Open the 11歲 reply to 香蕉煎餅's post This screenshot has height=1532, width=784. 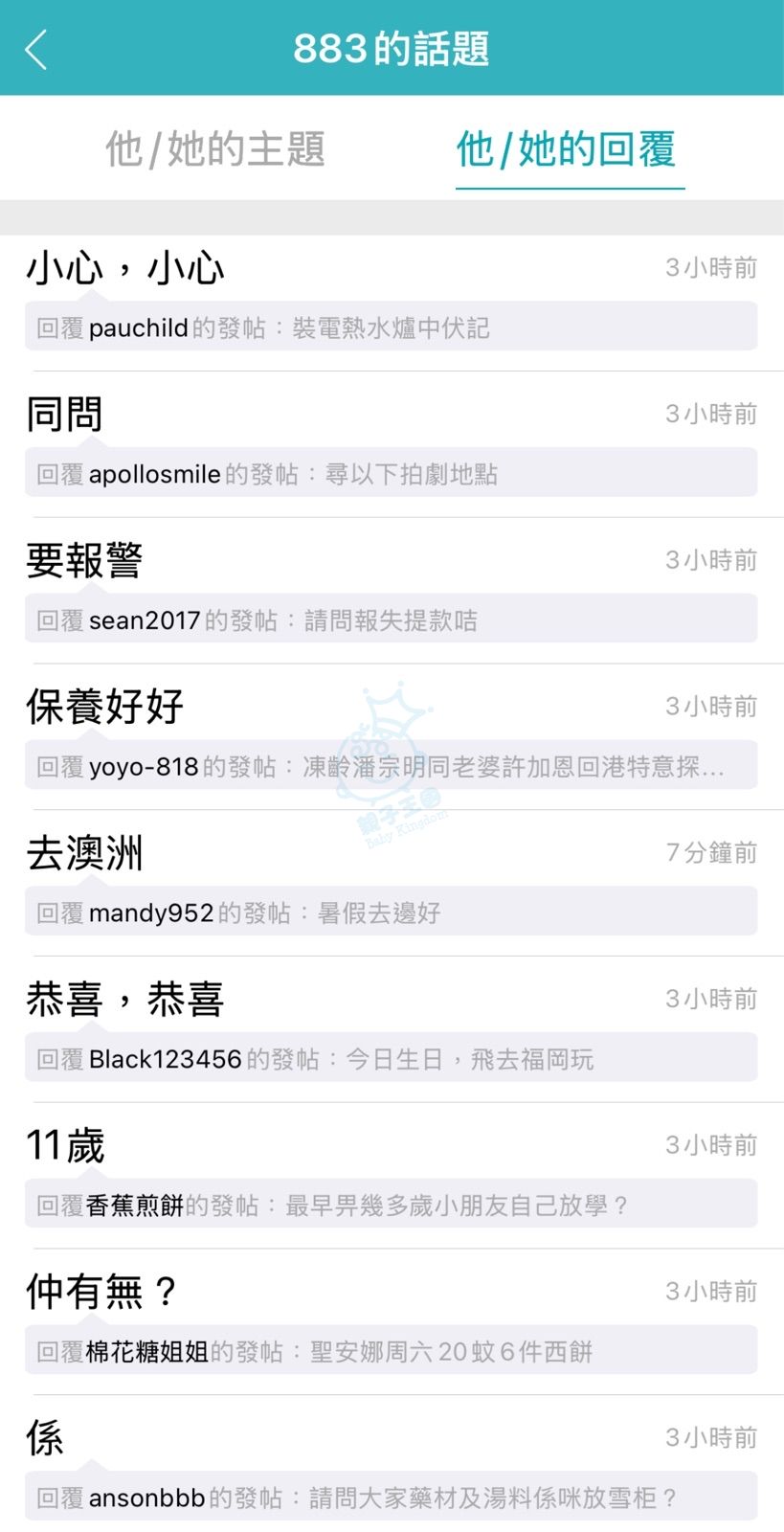(391, 1179)
